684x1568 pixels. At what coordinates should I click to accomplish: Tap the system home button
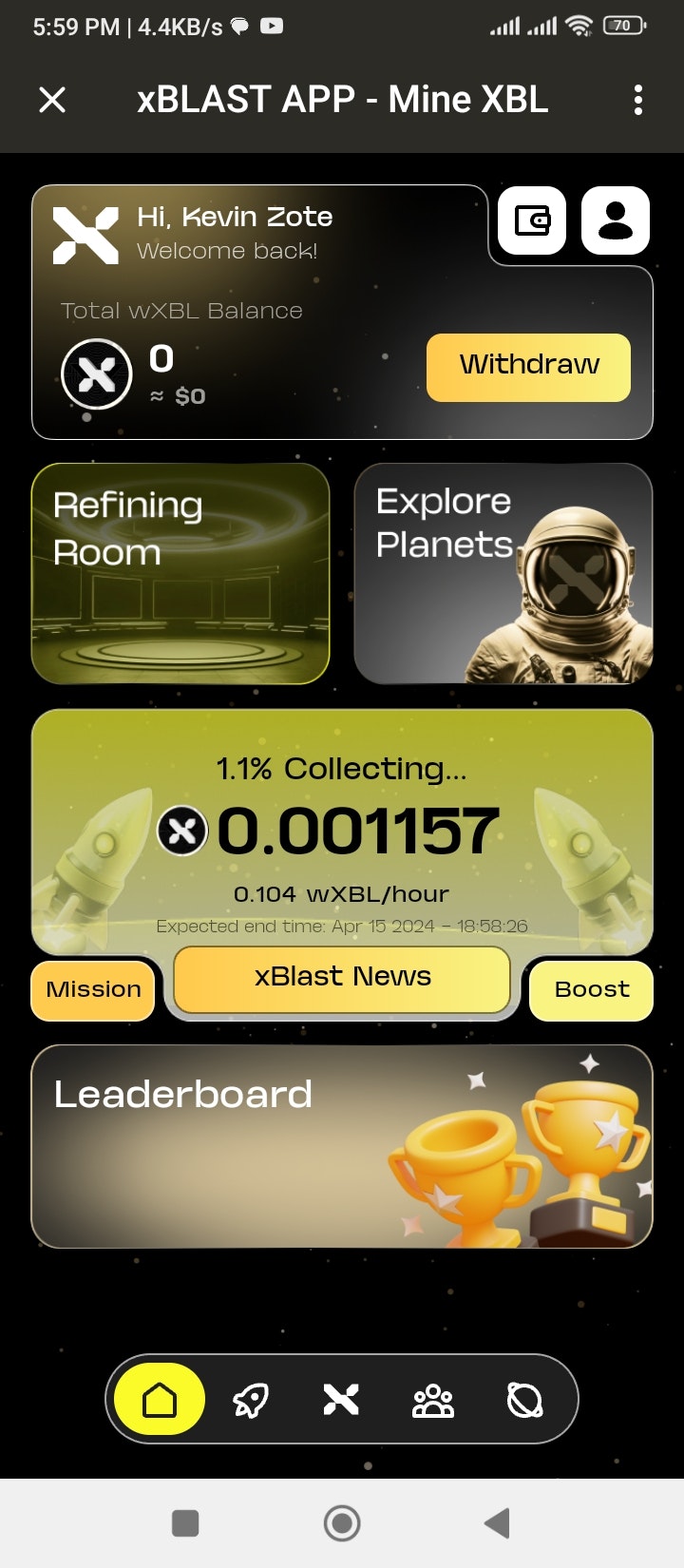pos(342,1522)
